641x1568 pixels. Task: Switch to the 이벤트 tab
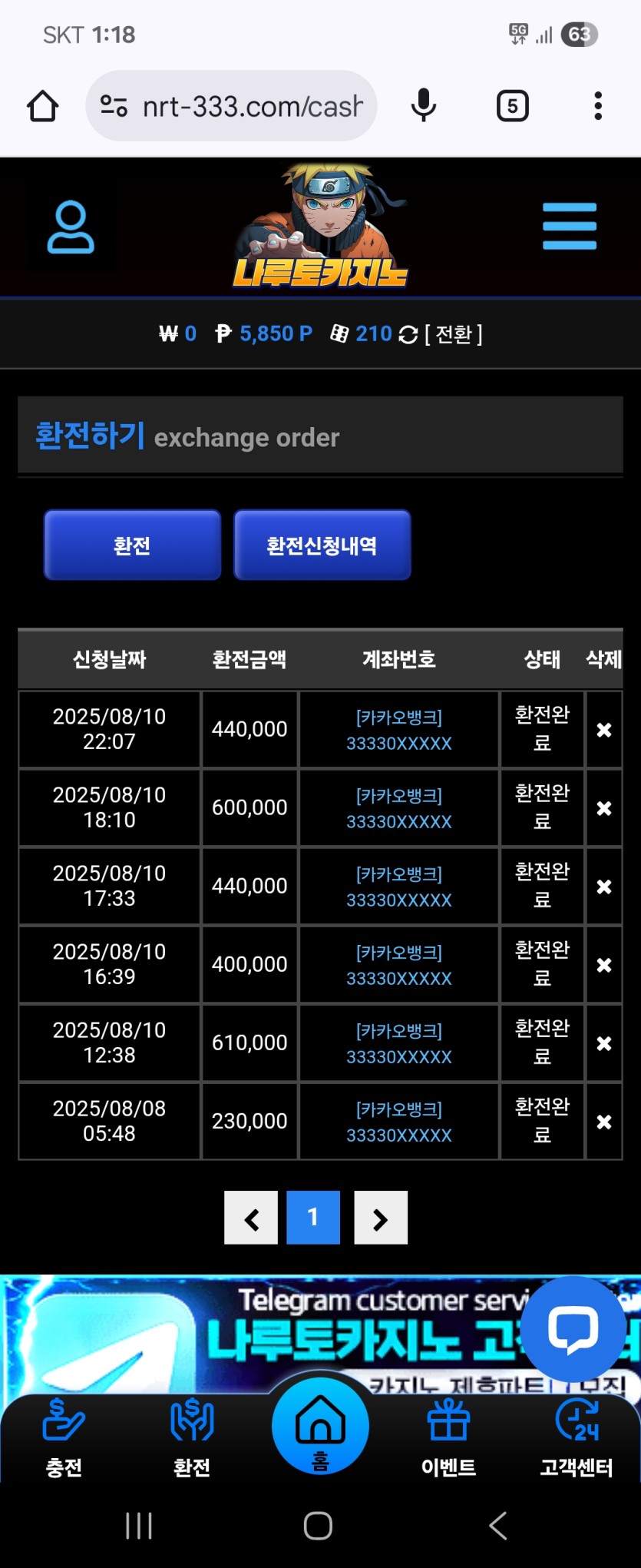[448, 1439]
